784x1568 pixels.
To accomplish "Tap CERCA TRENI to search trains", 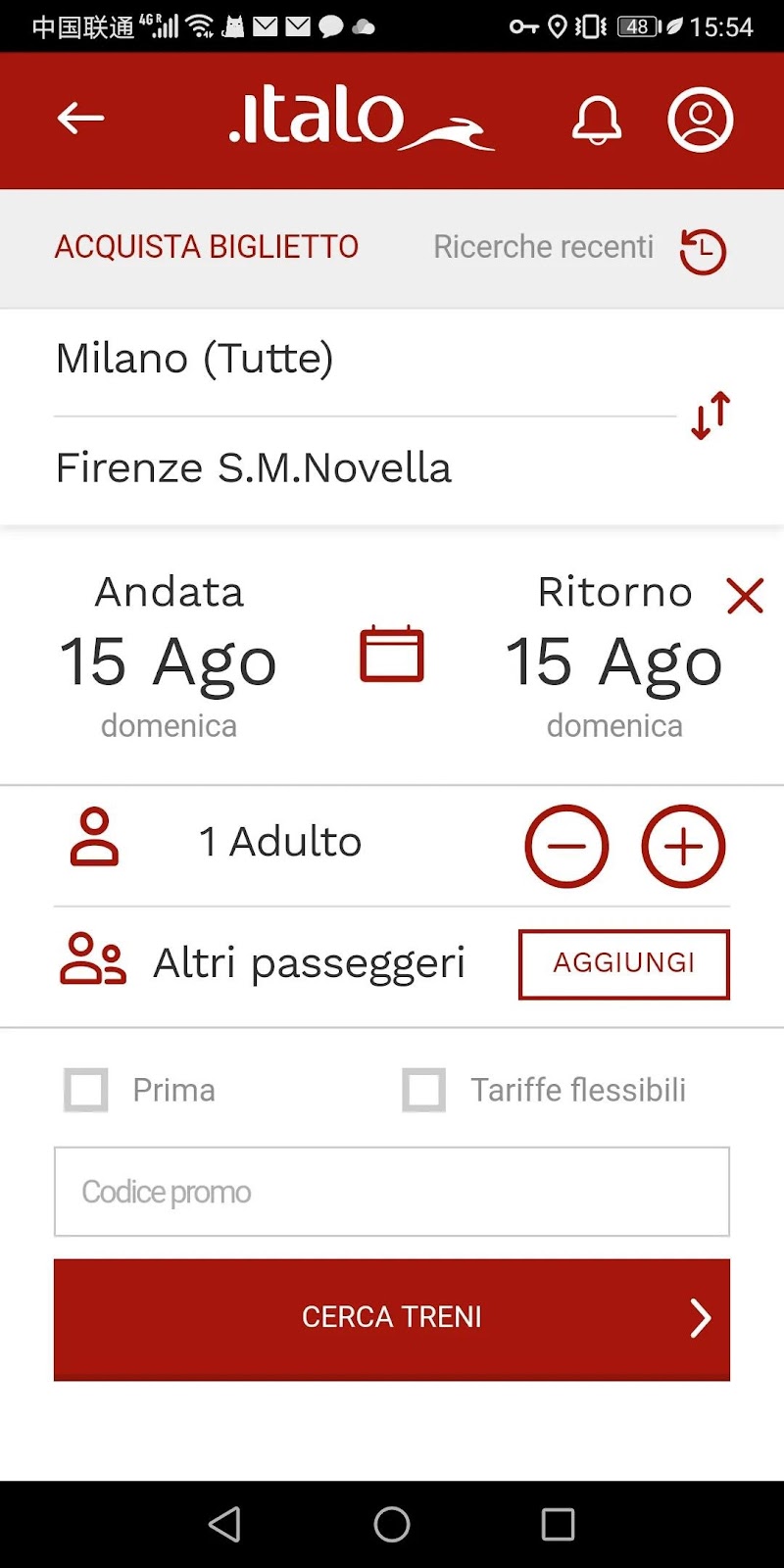I will tap(392, 1319).
